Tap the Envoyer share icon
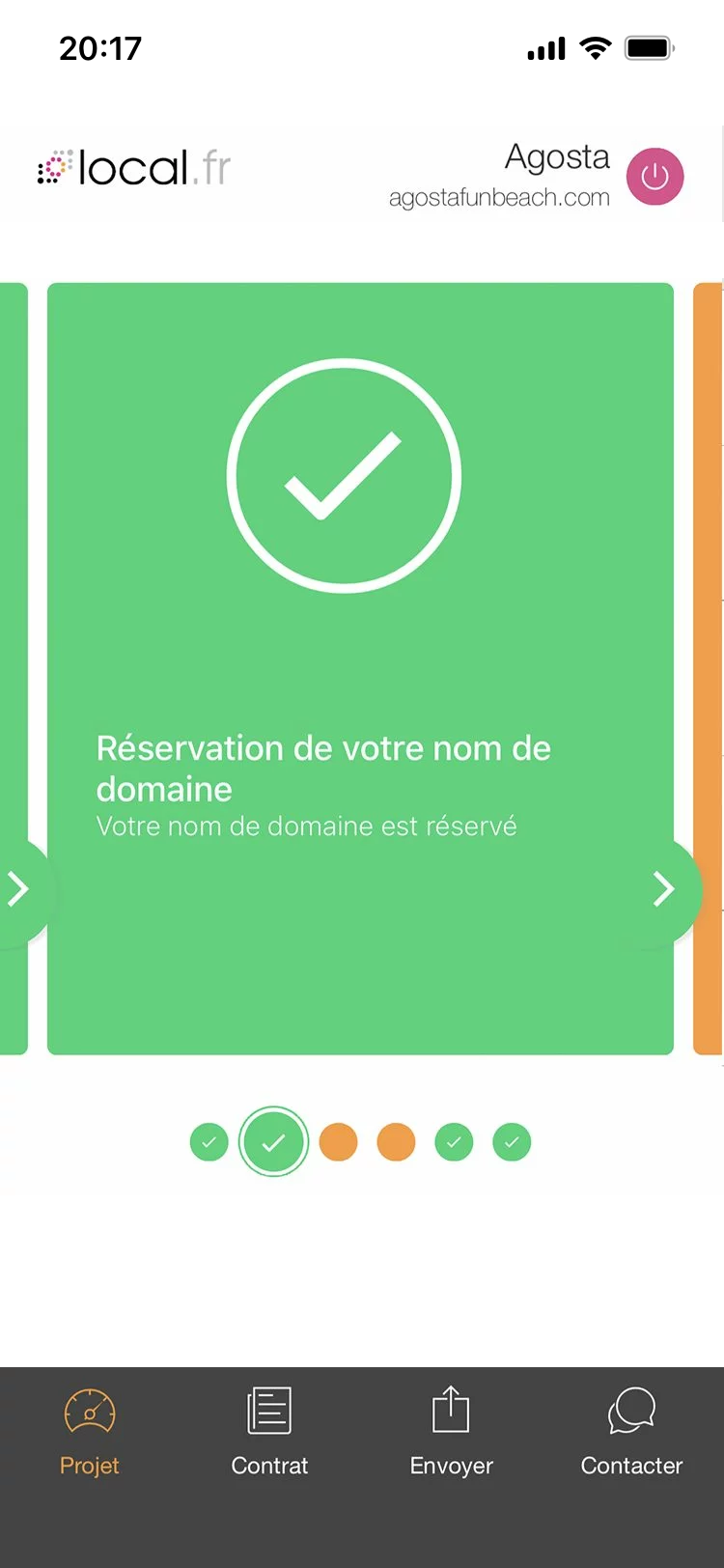Viewport: 724px width, 1568px height. [451, 1410]
